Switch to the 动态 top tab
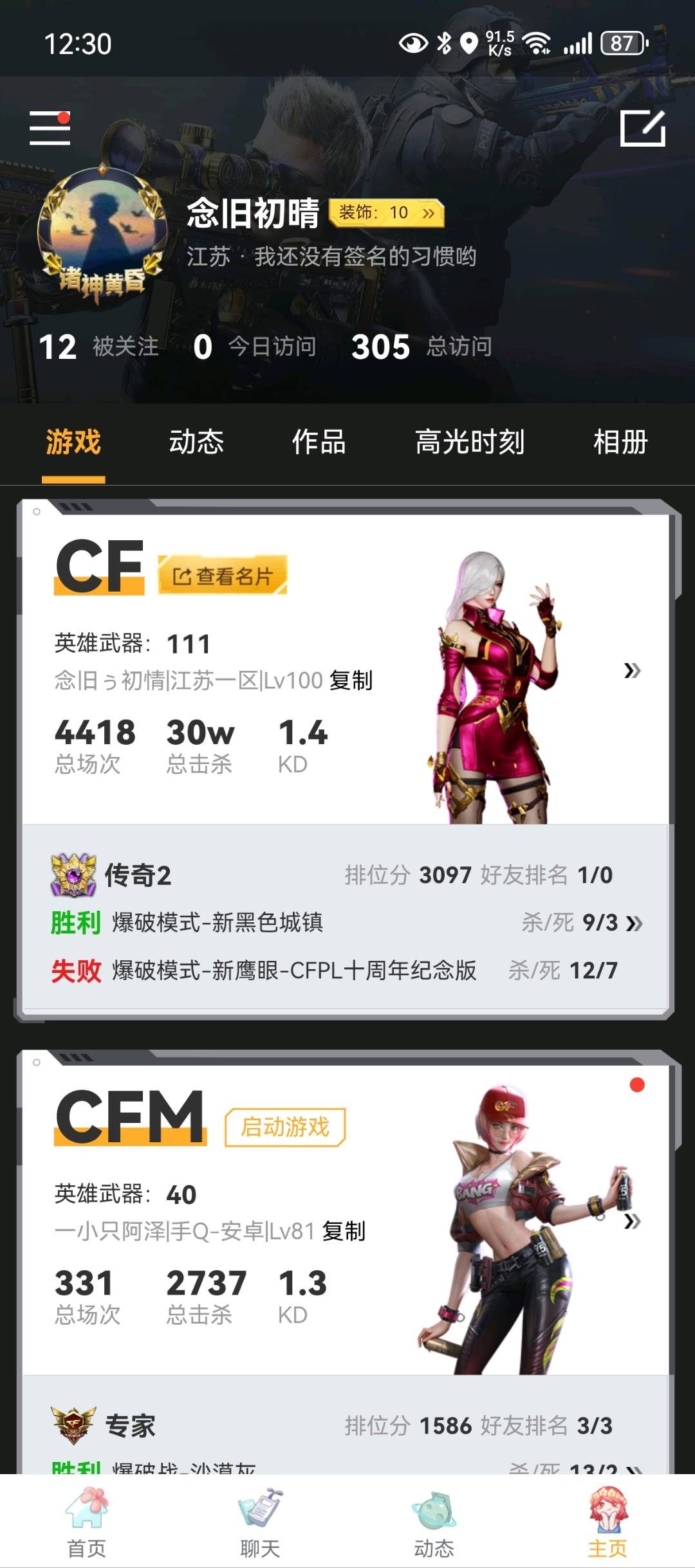Screen dimensions: 695x1568 pyautogui.click(x=196, y=442)
